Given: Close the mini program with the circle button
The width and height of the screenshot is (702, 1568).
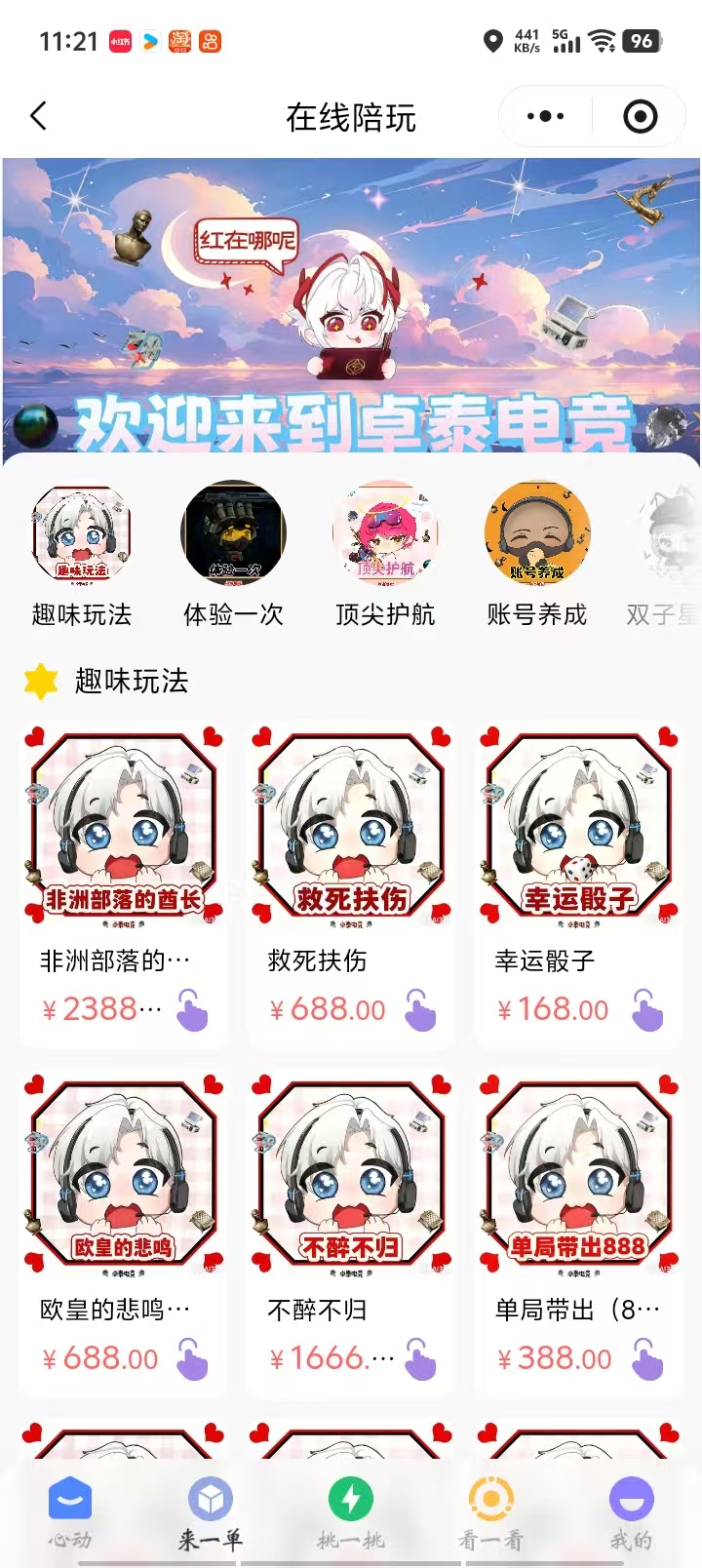Looking at the screenshot, I should point(640,117).
